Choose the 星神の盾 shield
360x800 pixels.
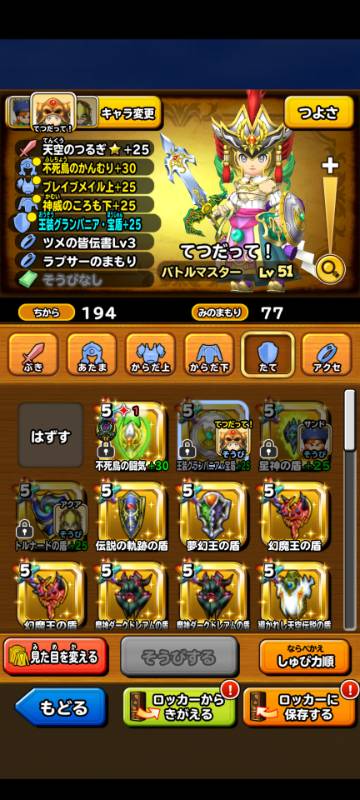[295, 436]
